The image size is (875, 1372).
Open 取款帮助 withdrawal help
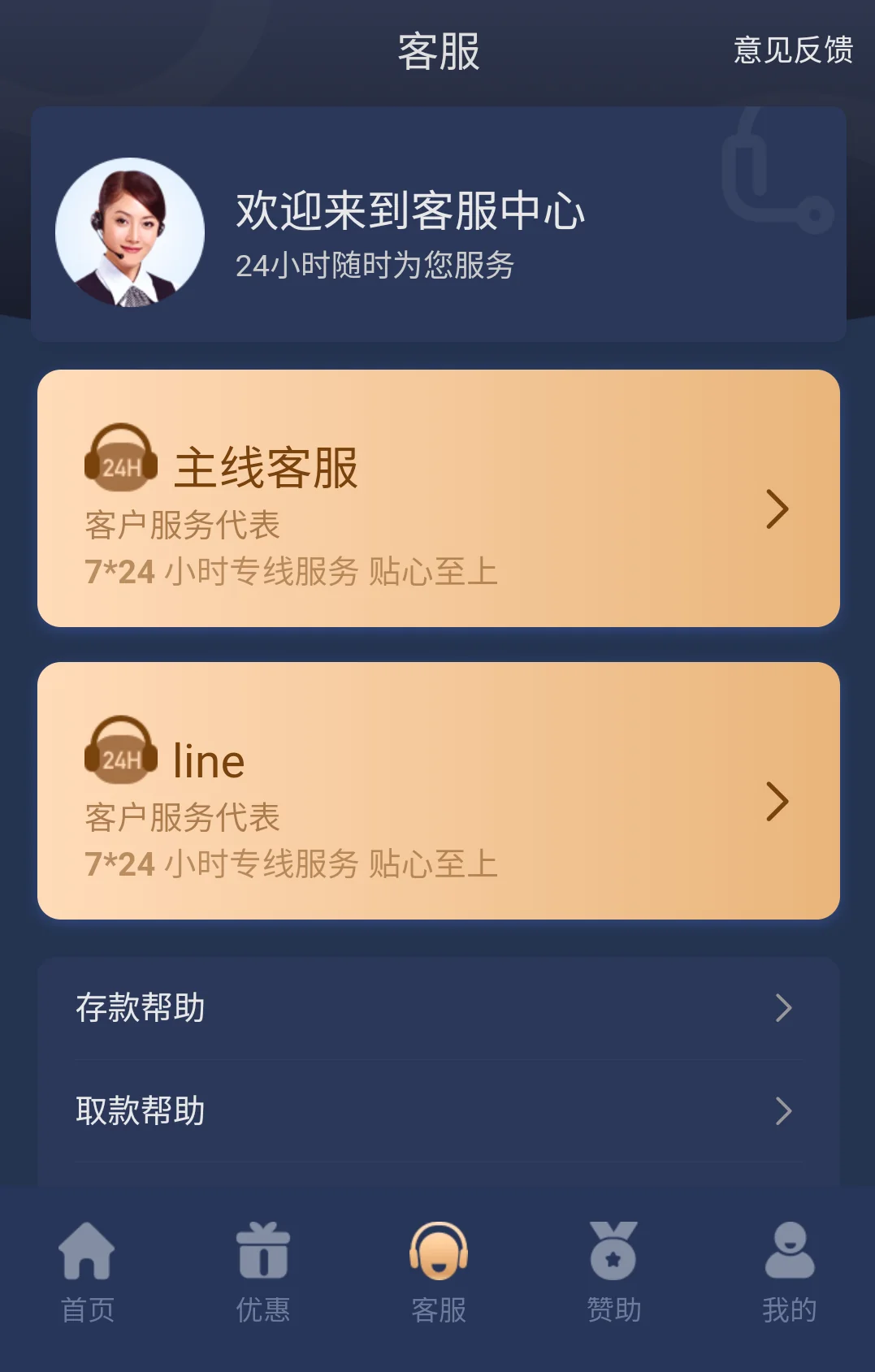(x=438, y=1110)
